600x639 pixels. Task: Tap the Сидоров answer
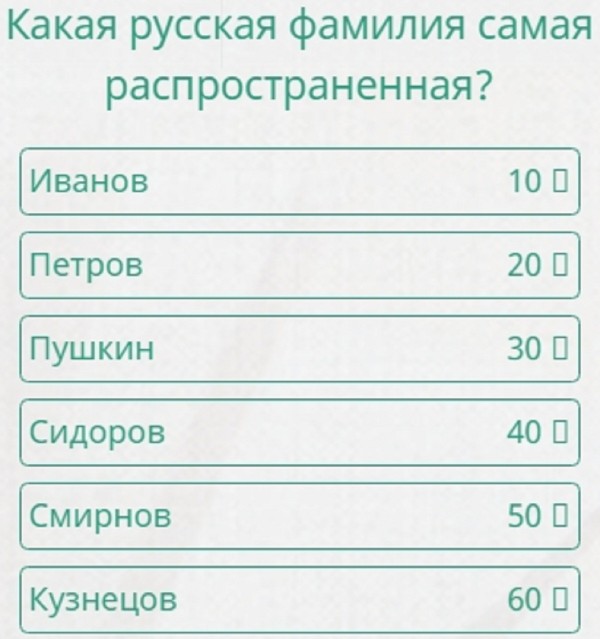pyautogui.click(x=299, y=432)
